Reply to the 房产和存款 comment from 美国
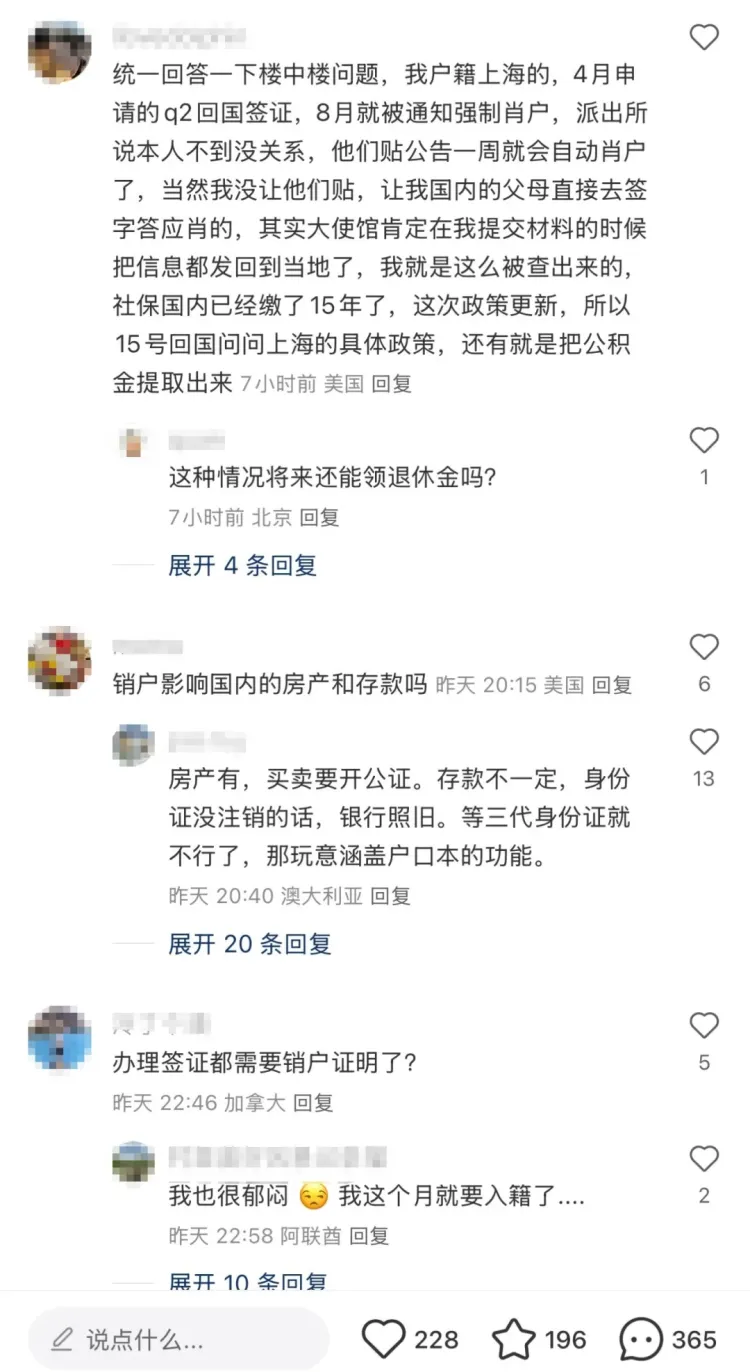 611,685
